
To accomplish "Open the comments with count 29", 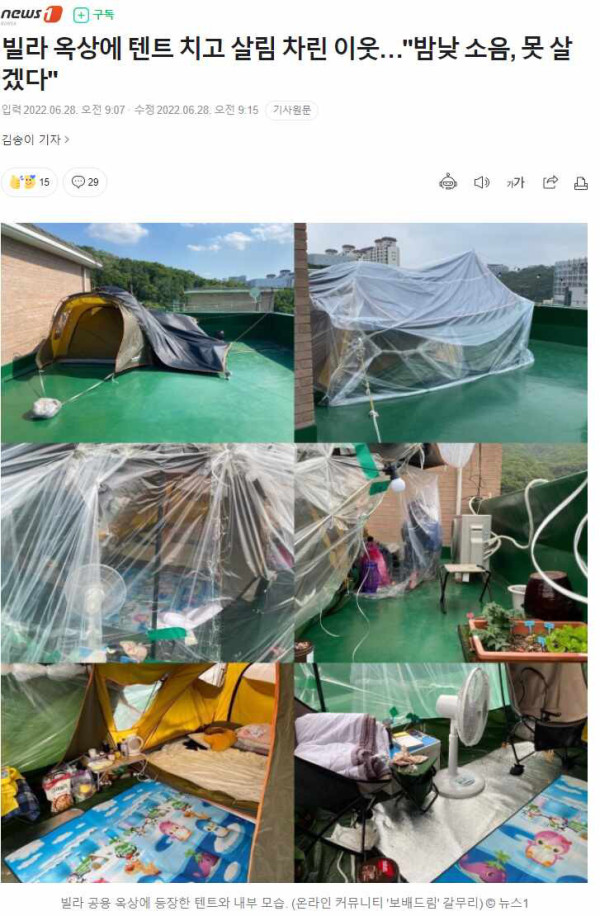I will click(85, 182).
